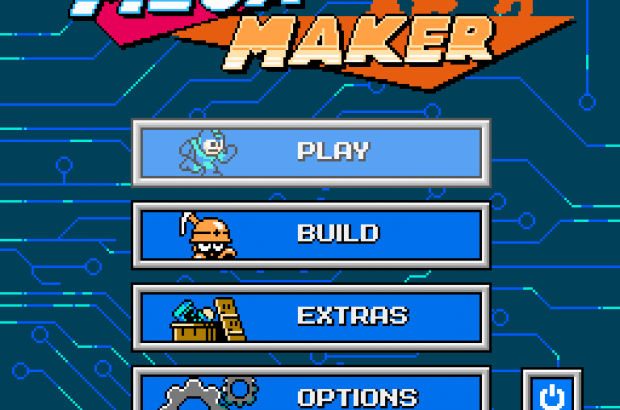Select the Play button
Viewport: 620px width, 410px height.
point(311,152)
